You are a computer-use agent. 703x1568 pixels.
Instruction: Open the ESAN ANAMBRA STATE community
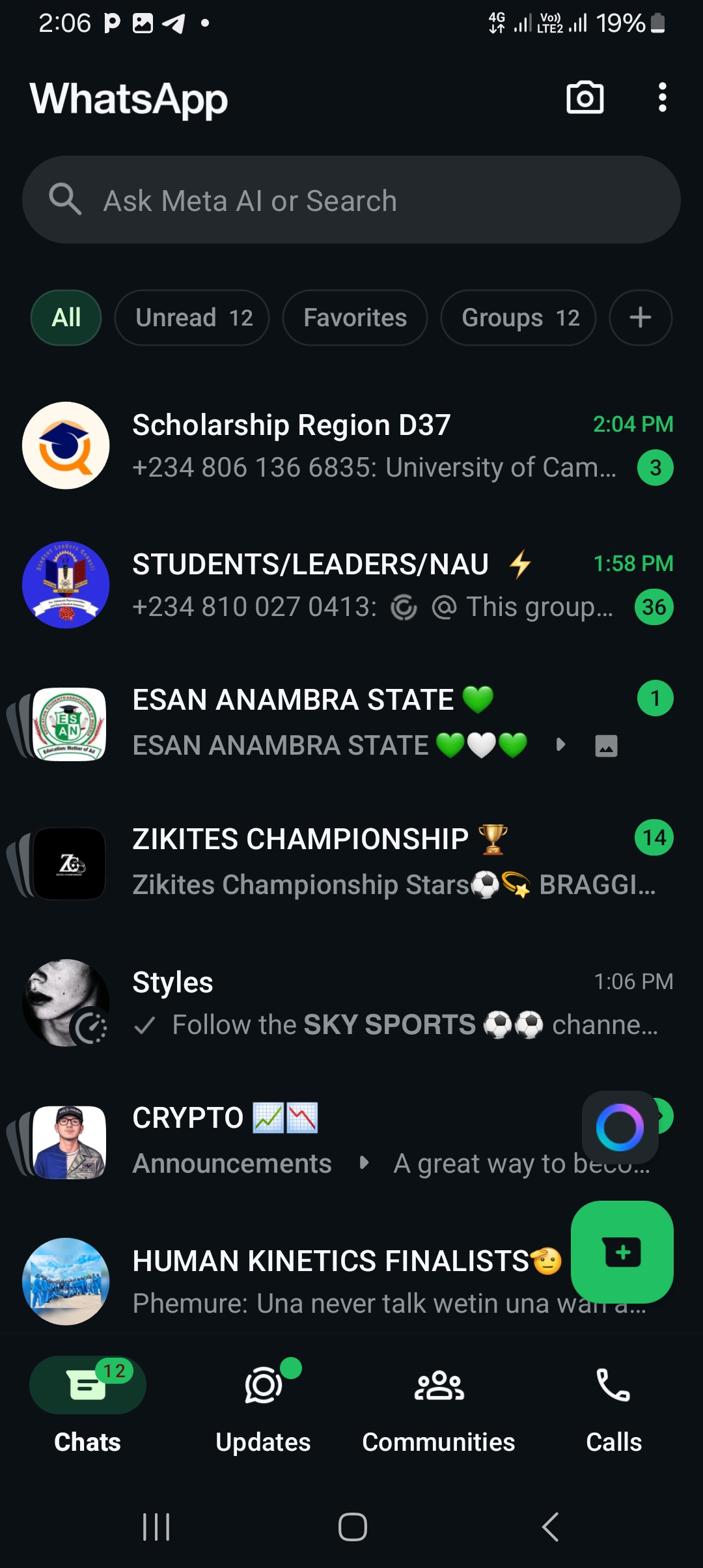[351, 723]
